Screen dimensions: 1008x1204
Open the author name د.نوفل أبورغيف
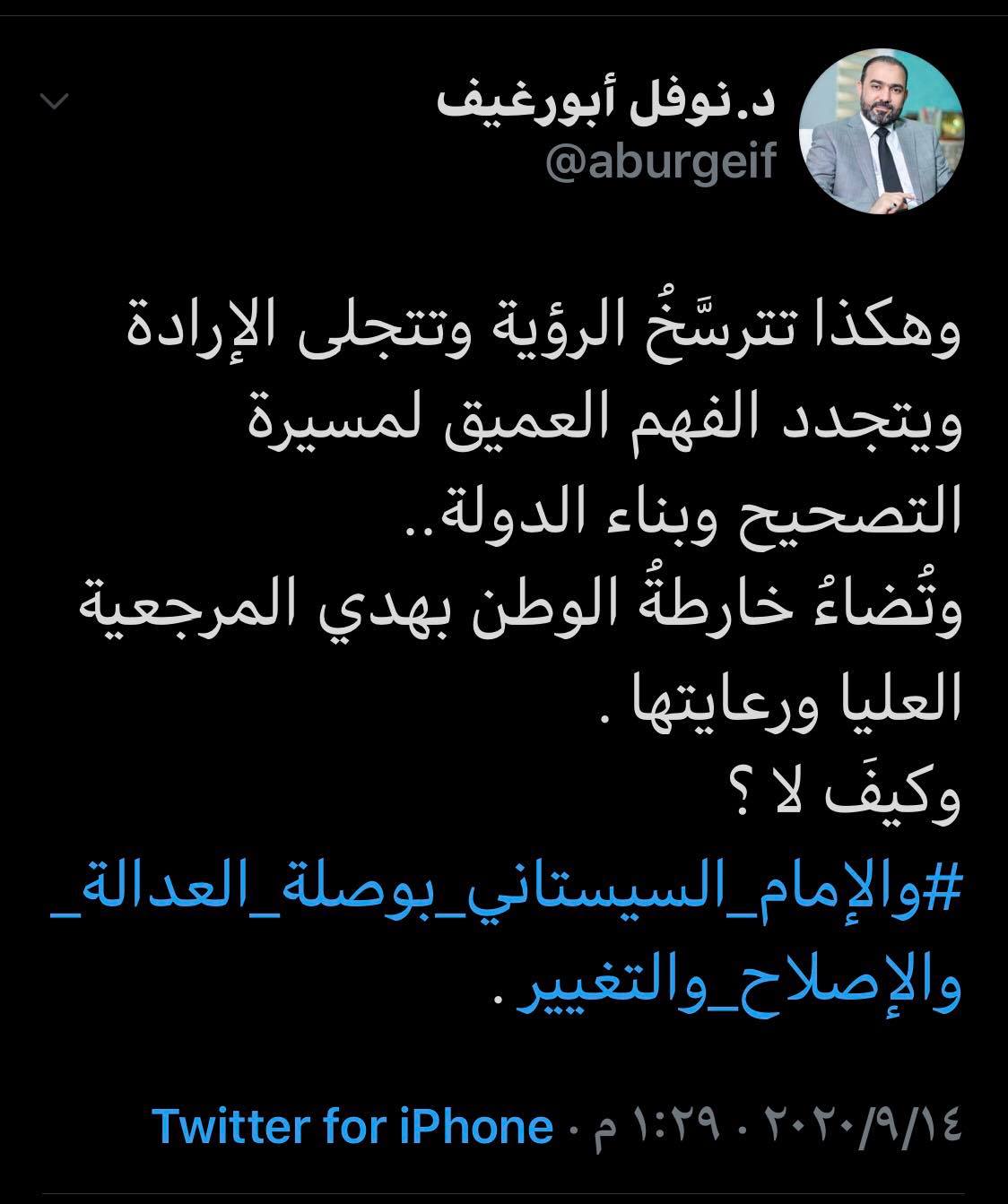coord(606,103)
